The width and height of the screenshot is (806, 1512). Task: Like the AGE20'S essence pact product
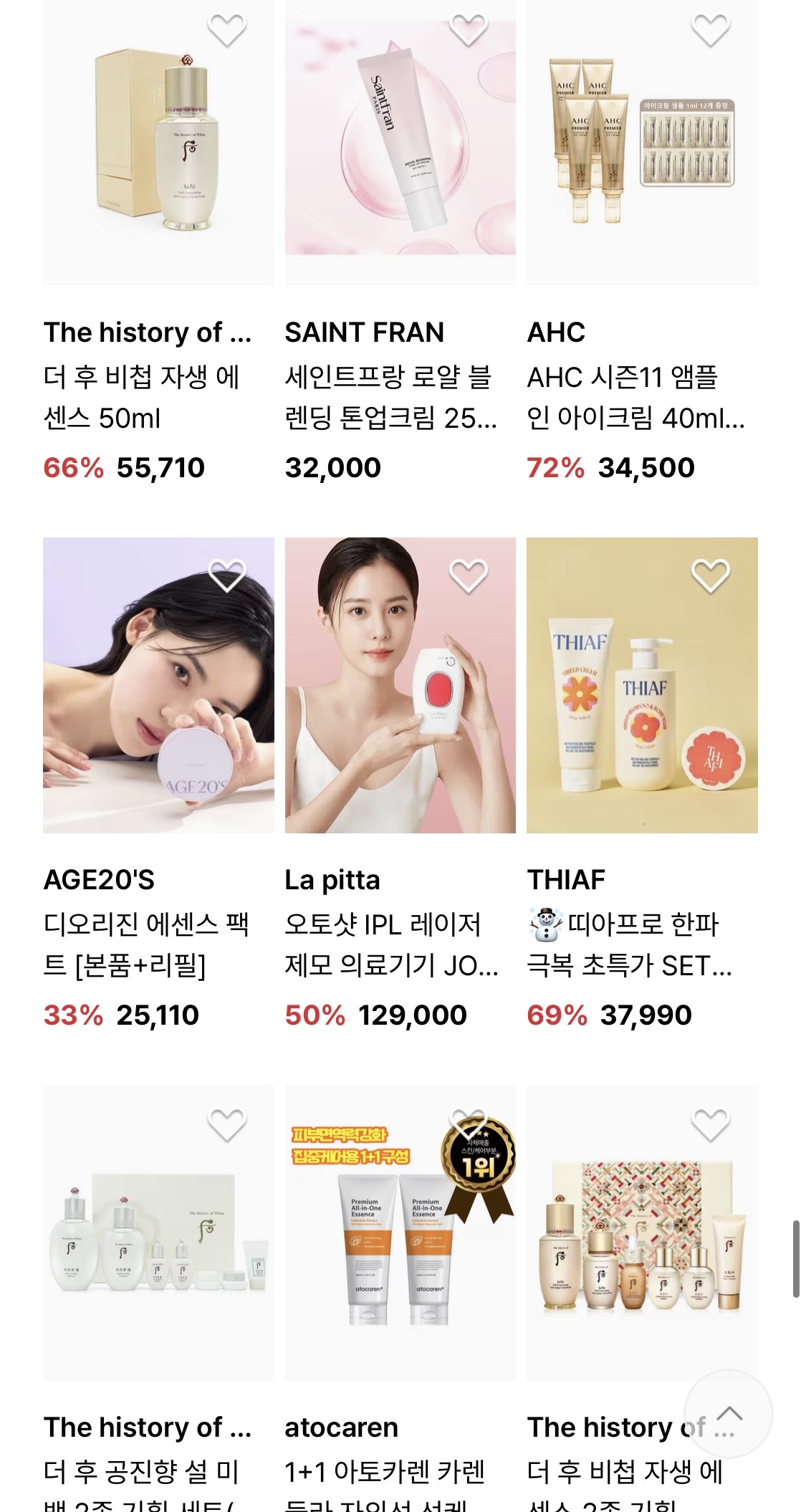coord(227,576)
